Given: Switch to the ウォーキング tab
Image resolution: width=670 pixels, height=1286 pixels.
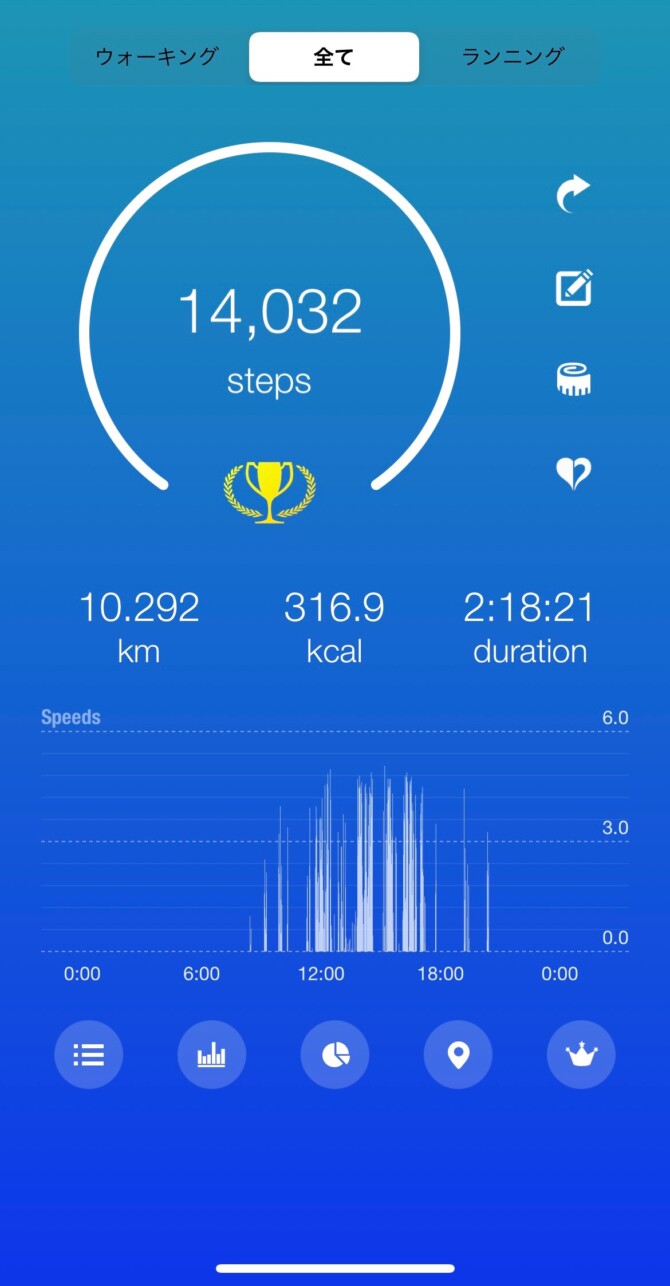Looking at the screenshot, I should click(x=157, y=57).
